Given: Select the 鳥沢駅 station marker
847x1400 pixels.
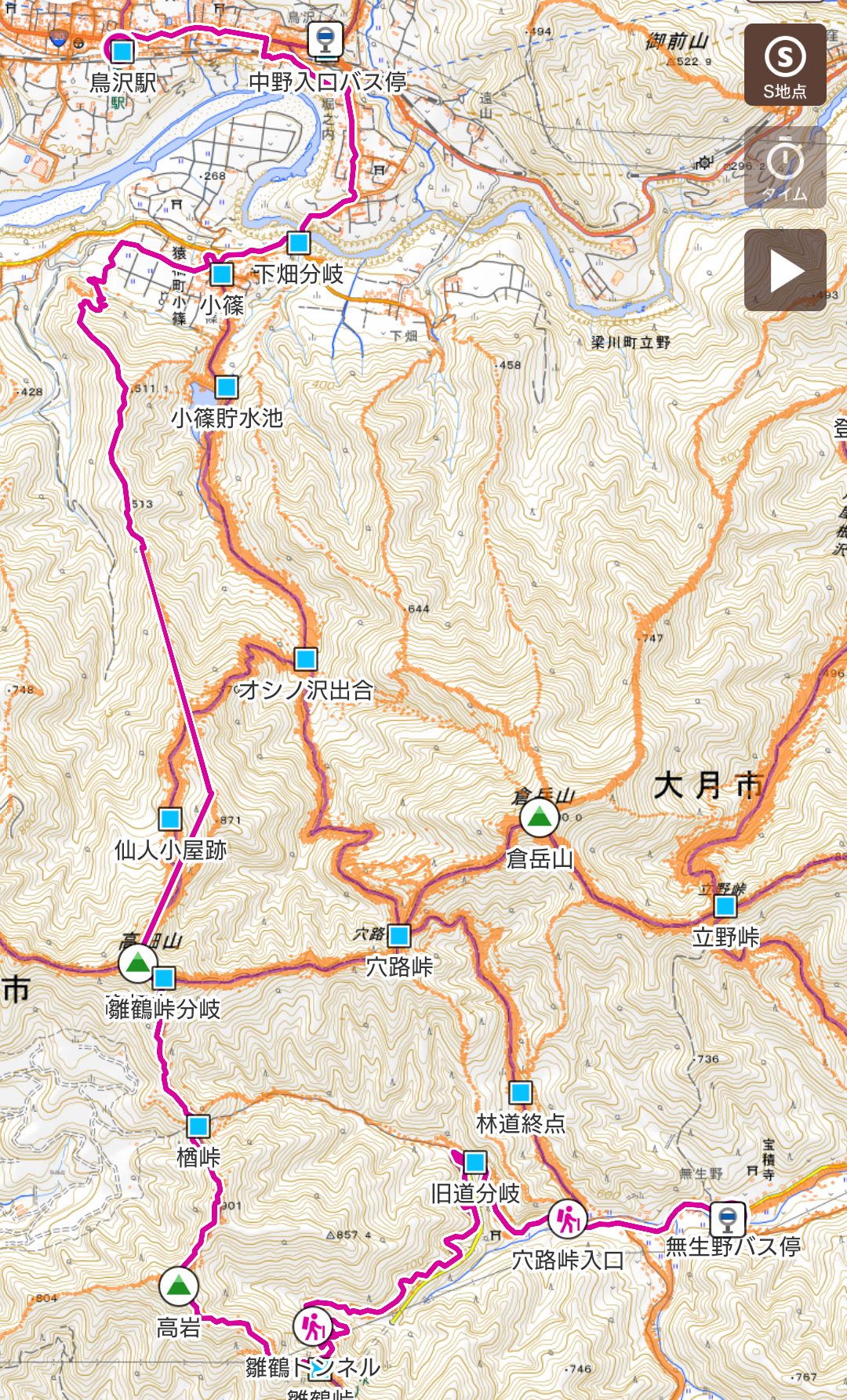Looking at the screenshot, I should pyautogui.click(x=122, y=52).
